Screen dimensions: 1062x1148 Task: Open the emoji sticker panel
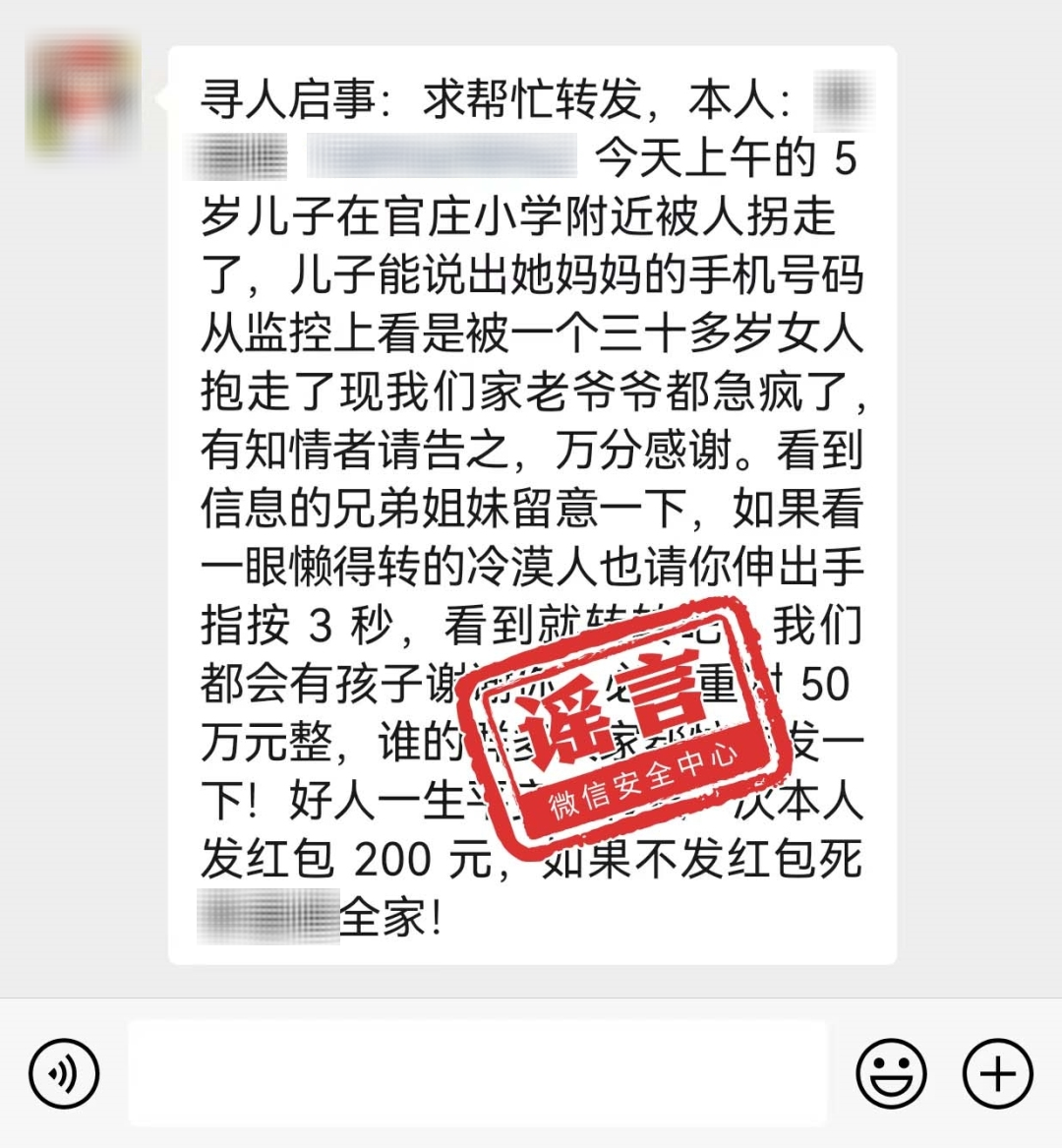tap(891, 1072)
